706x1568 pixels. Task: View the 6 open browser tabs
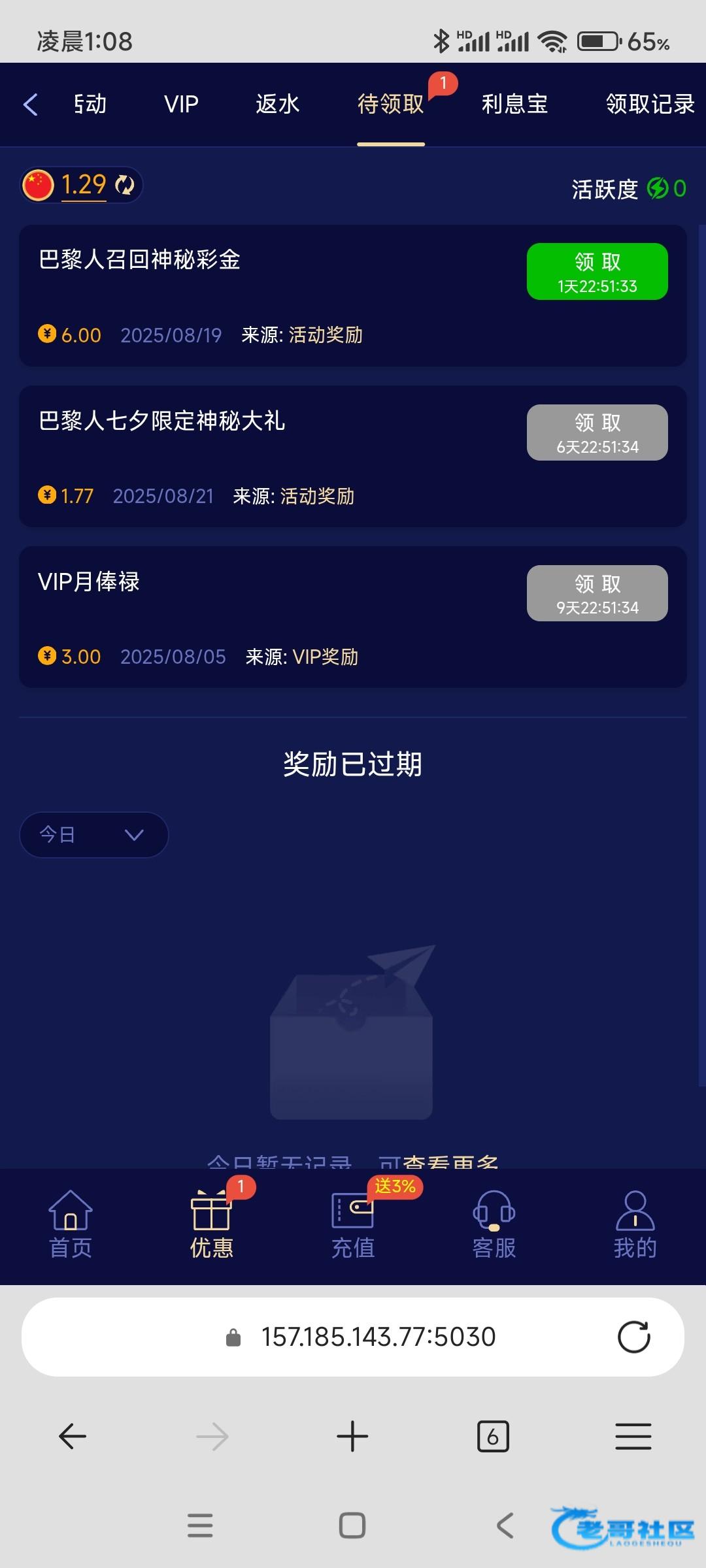pyautogui.click(x=493, y=1437)
